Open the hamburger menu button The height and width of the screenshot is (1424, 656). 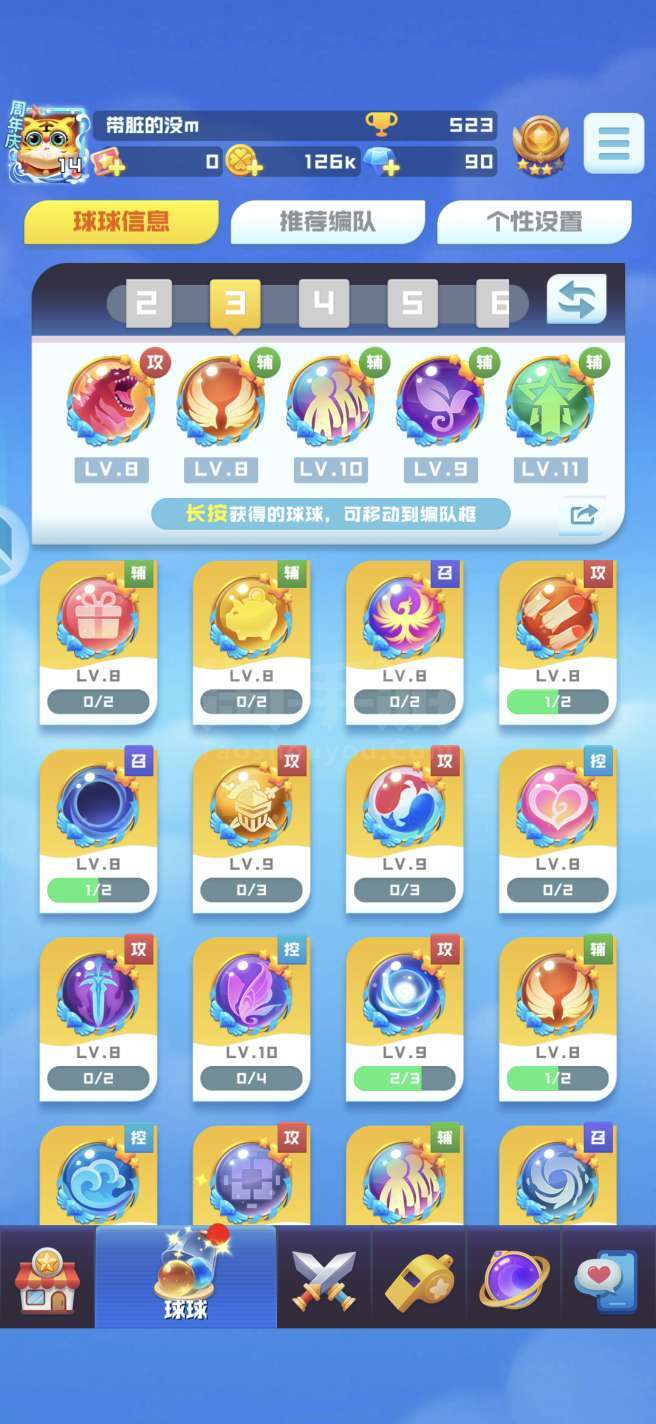click(x=613, y=144)
